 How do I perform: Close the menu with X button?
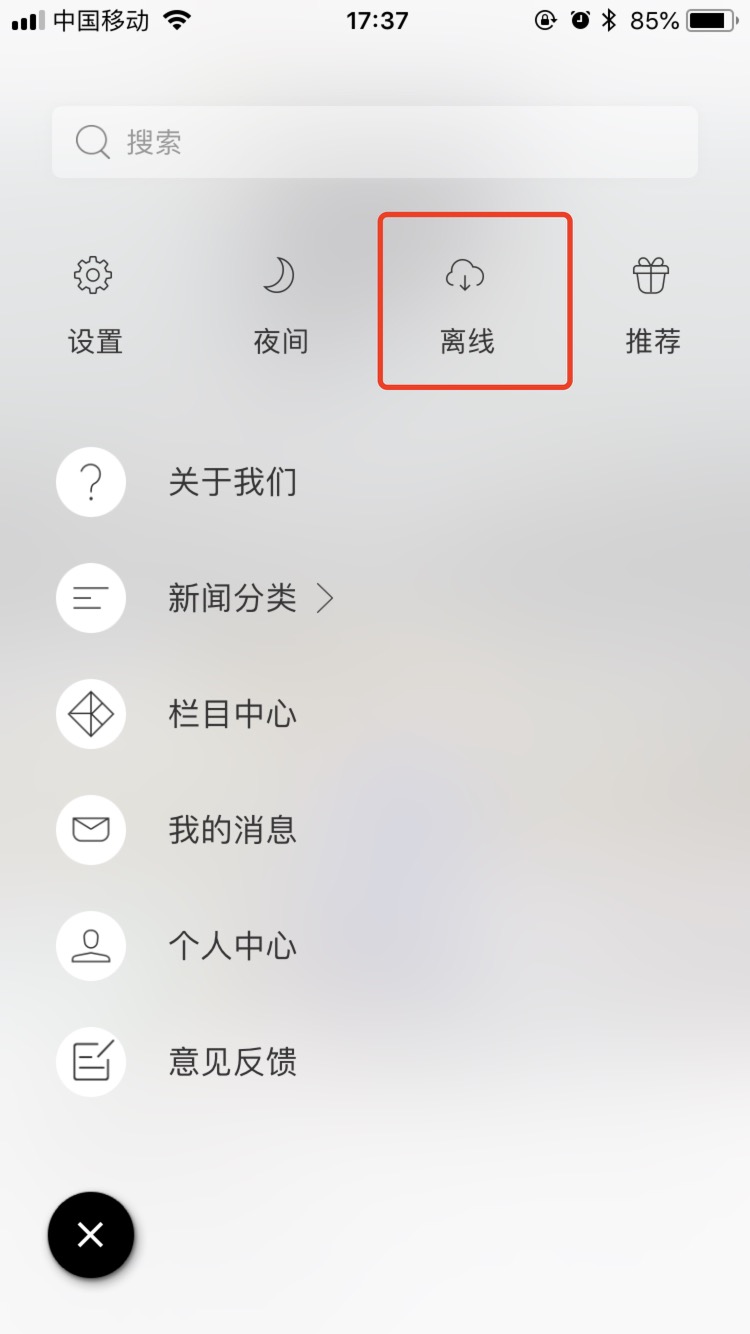[x=91, y=1235]
